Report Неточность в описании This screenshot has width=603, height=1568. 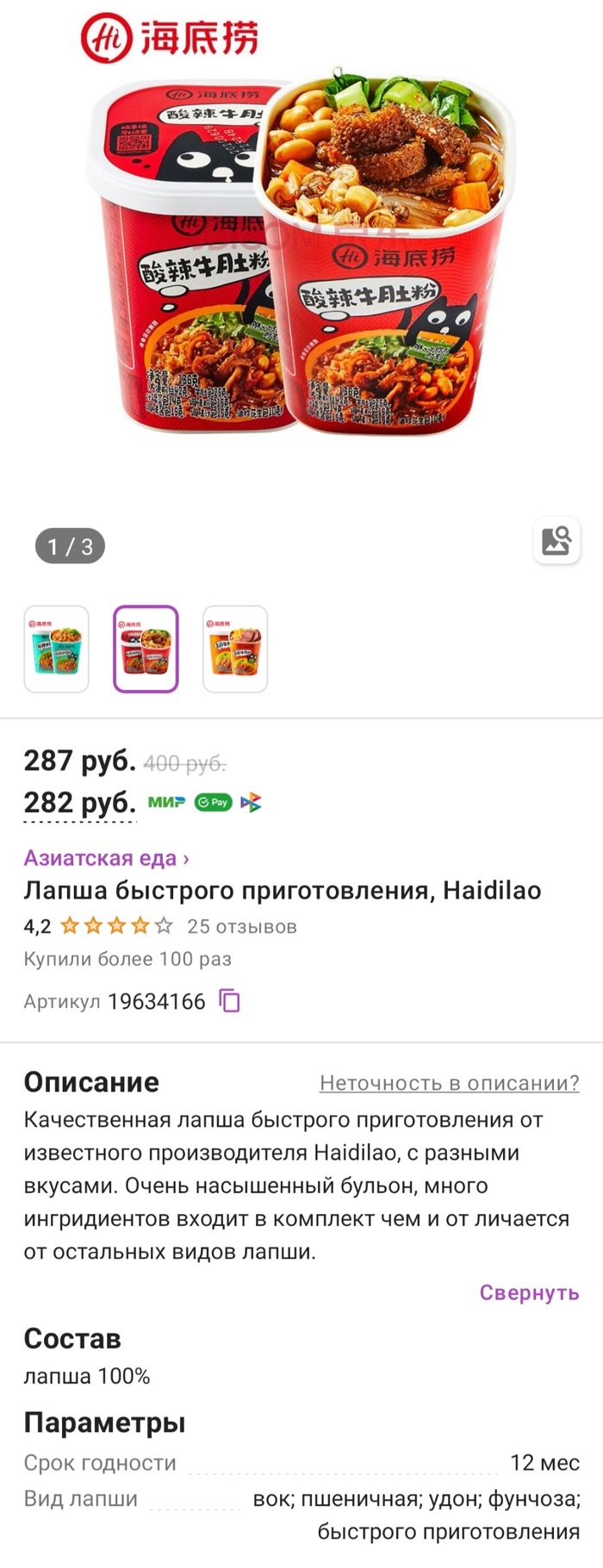(x=449, y=1083)
